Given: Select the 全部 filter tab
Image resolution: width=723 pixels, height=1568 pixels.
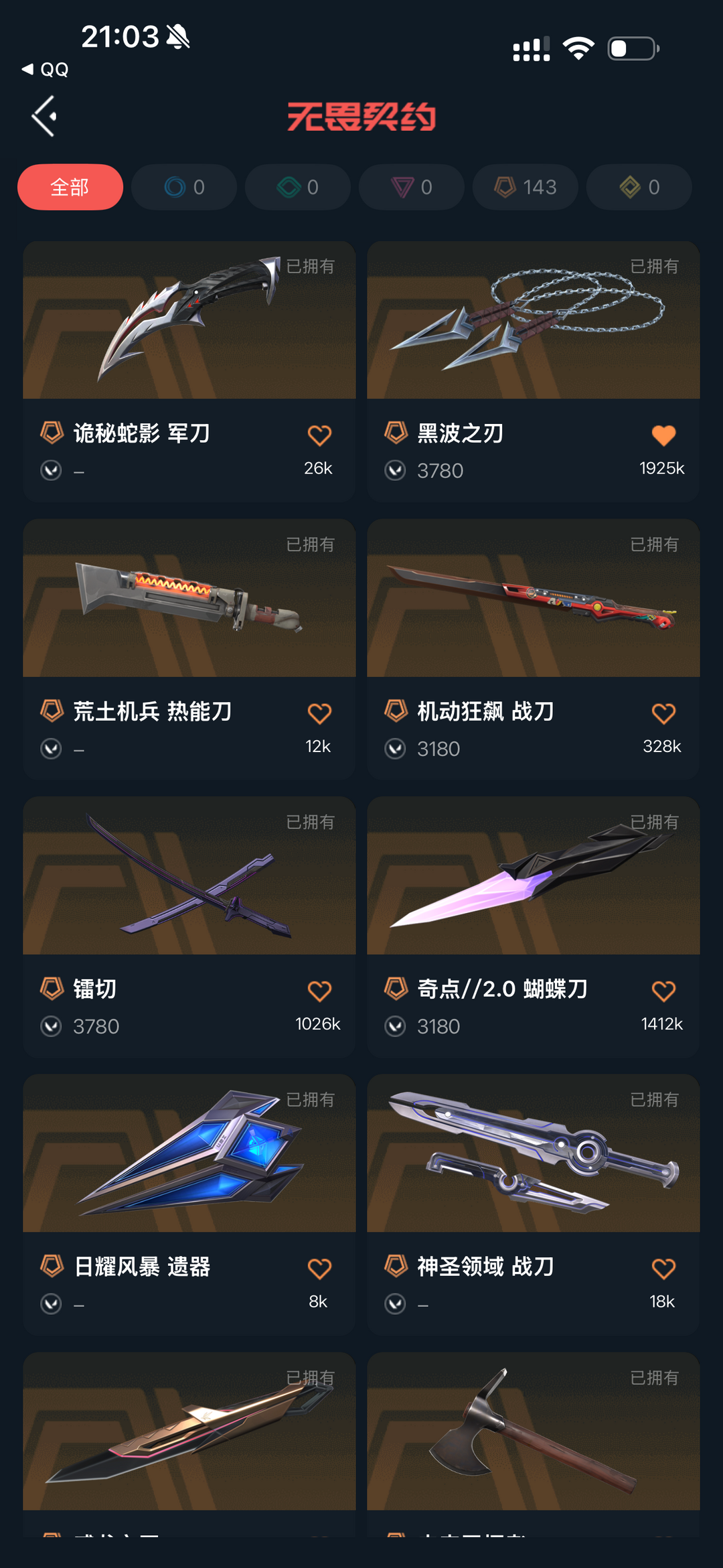Looking at the screenshot, I should tap(70, 188).
